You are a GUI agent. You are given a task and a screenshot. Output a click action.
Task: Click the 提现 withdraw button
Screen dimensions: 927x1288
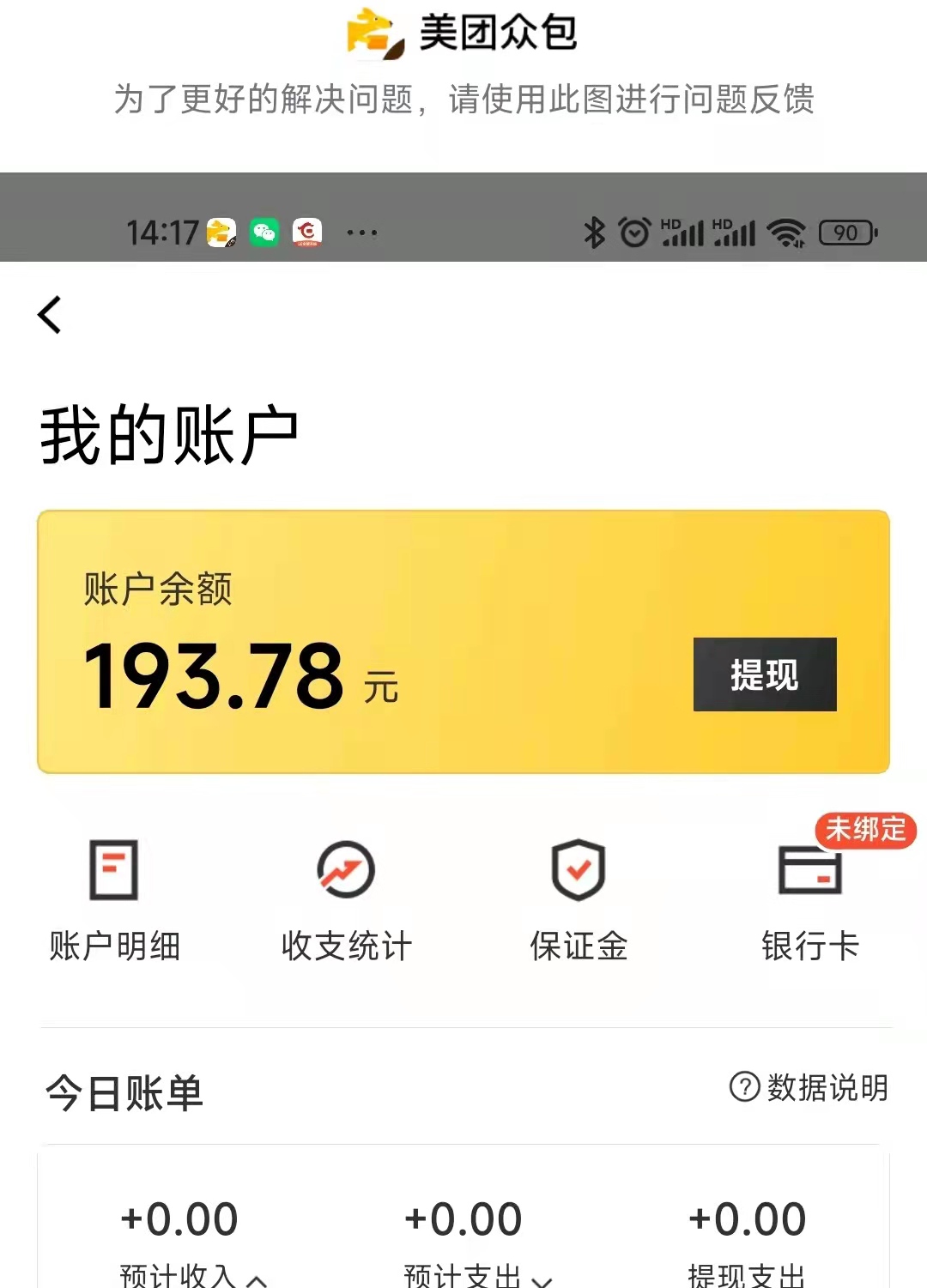(x=765, y=677)
